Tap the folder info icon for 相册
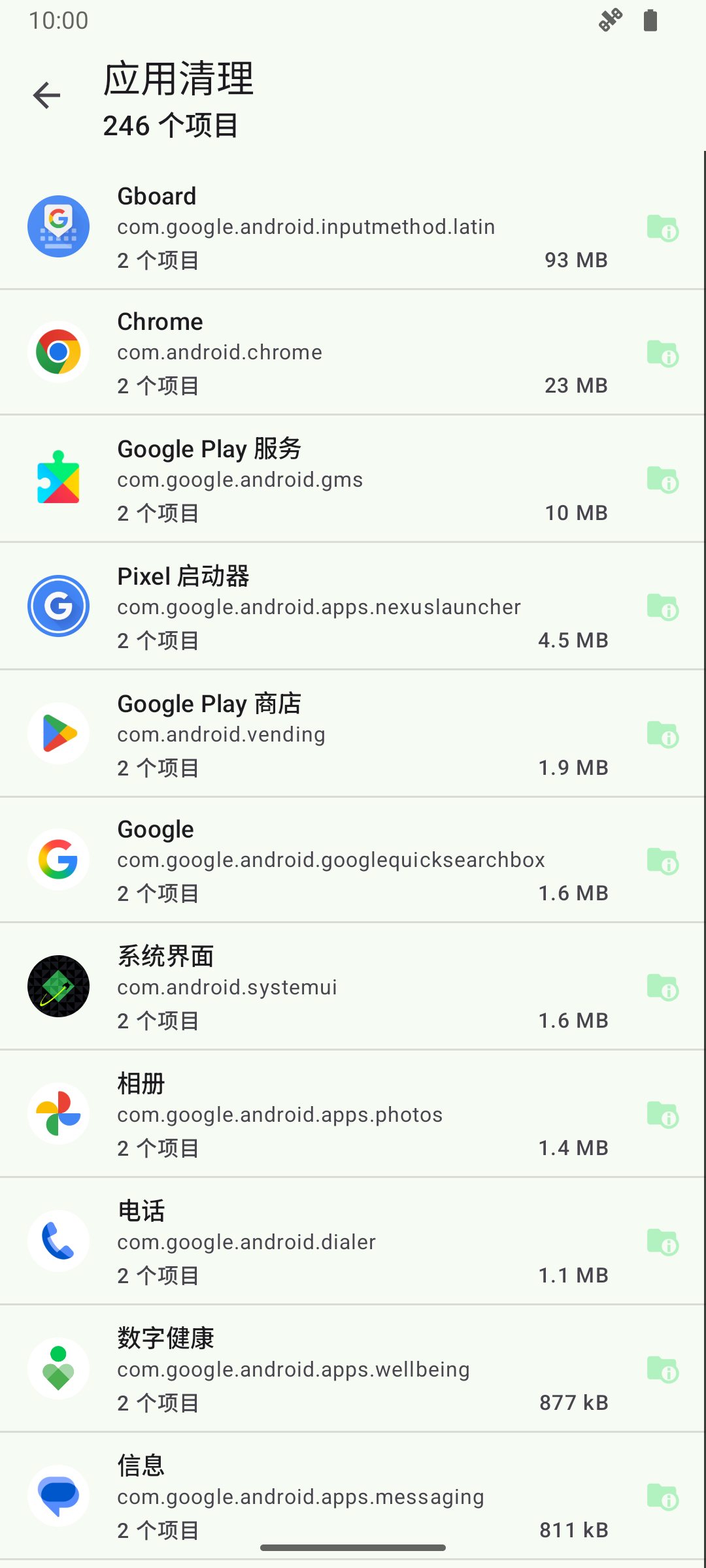Image resolution: width=706 pixels, height=1568 pixels. coord(662,1115)
